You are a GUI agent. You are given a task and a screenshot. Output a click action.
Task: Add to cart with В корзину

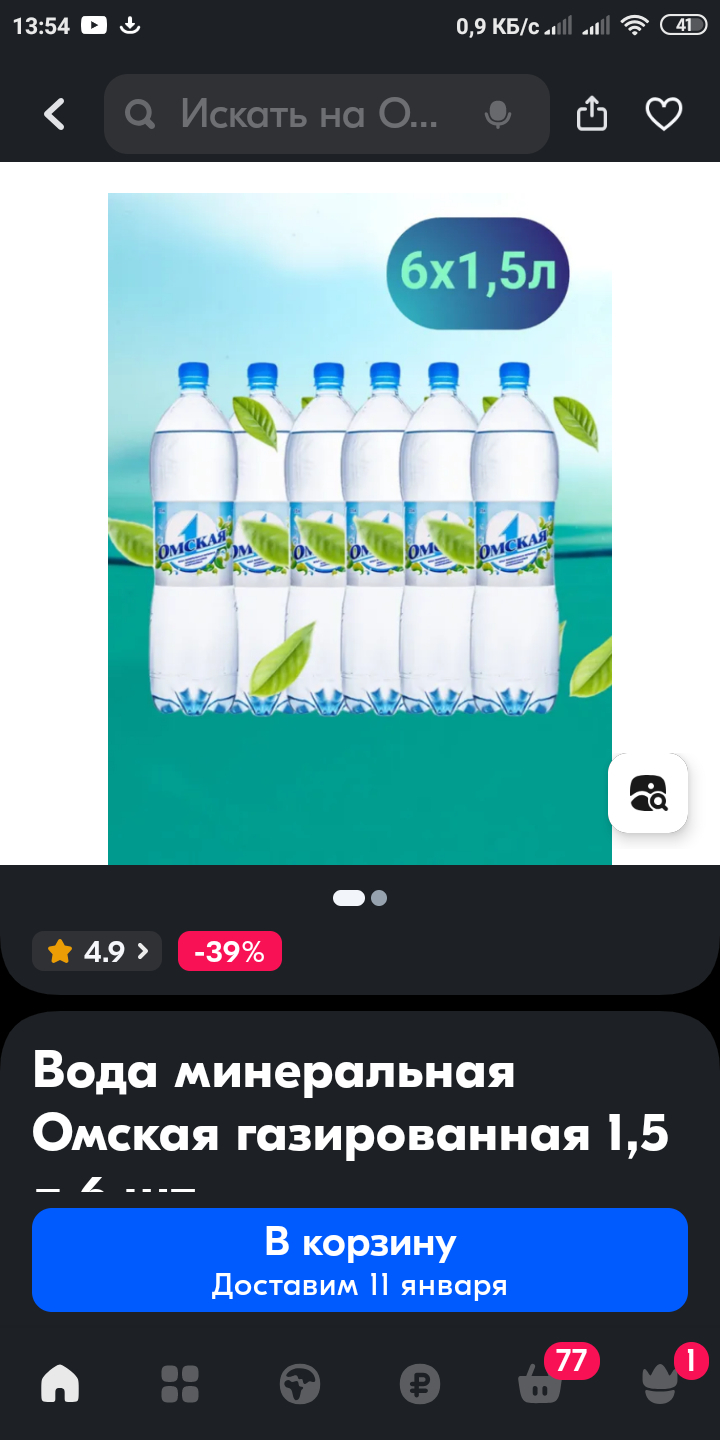pyautogui.click(x=360, y=1259)
